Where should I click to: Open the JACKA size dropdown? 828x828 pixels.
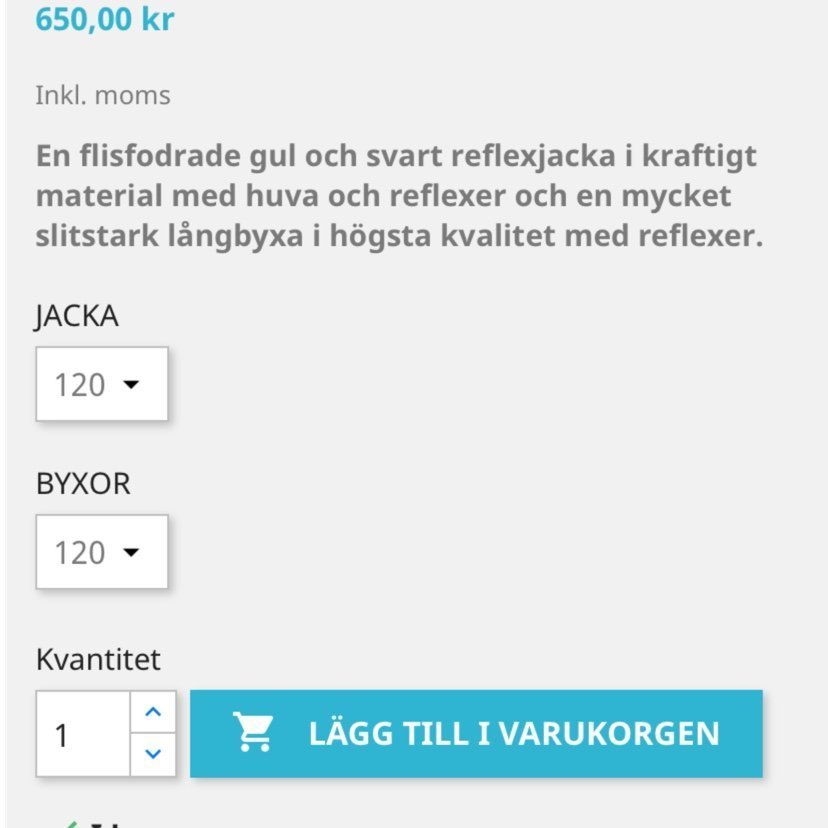click(101, 384)
